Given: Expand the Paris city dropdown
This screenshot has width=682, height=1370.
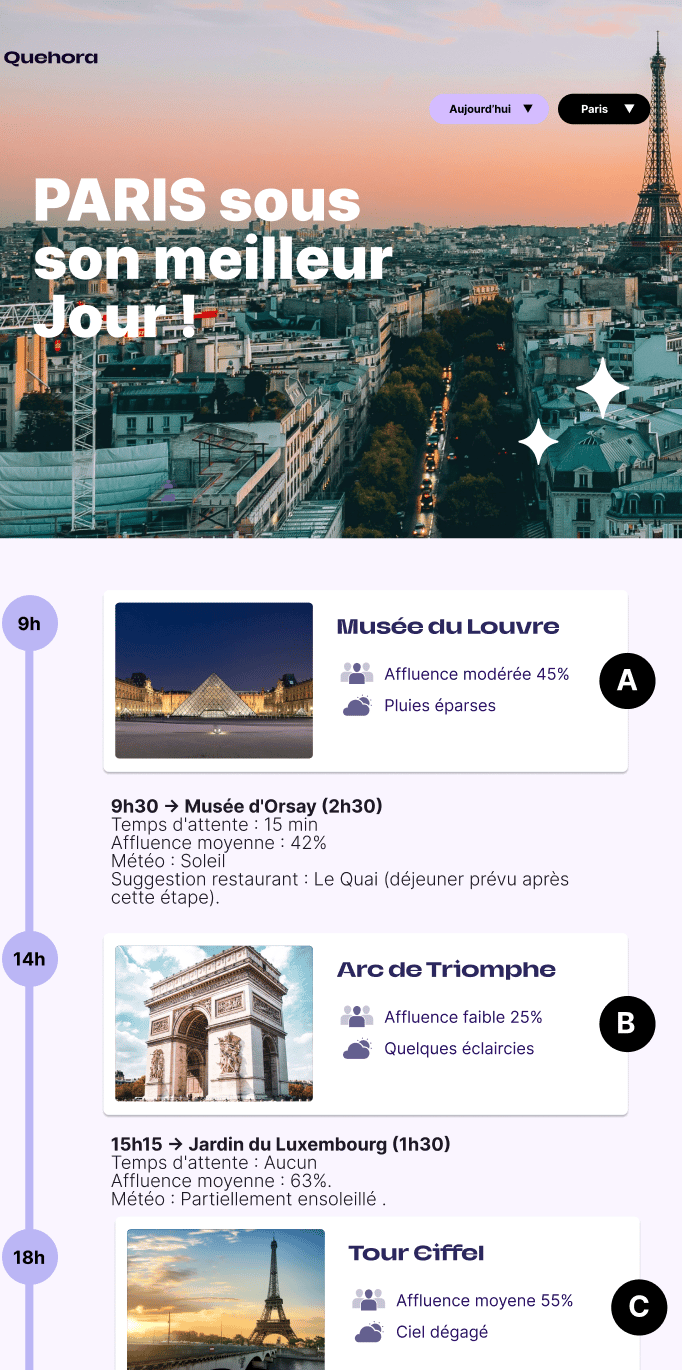Looking at the screenshot, I should click(x=604, y=109).
